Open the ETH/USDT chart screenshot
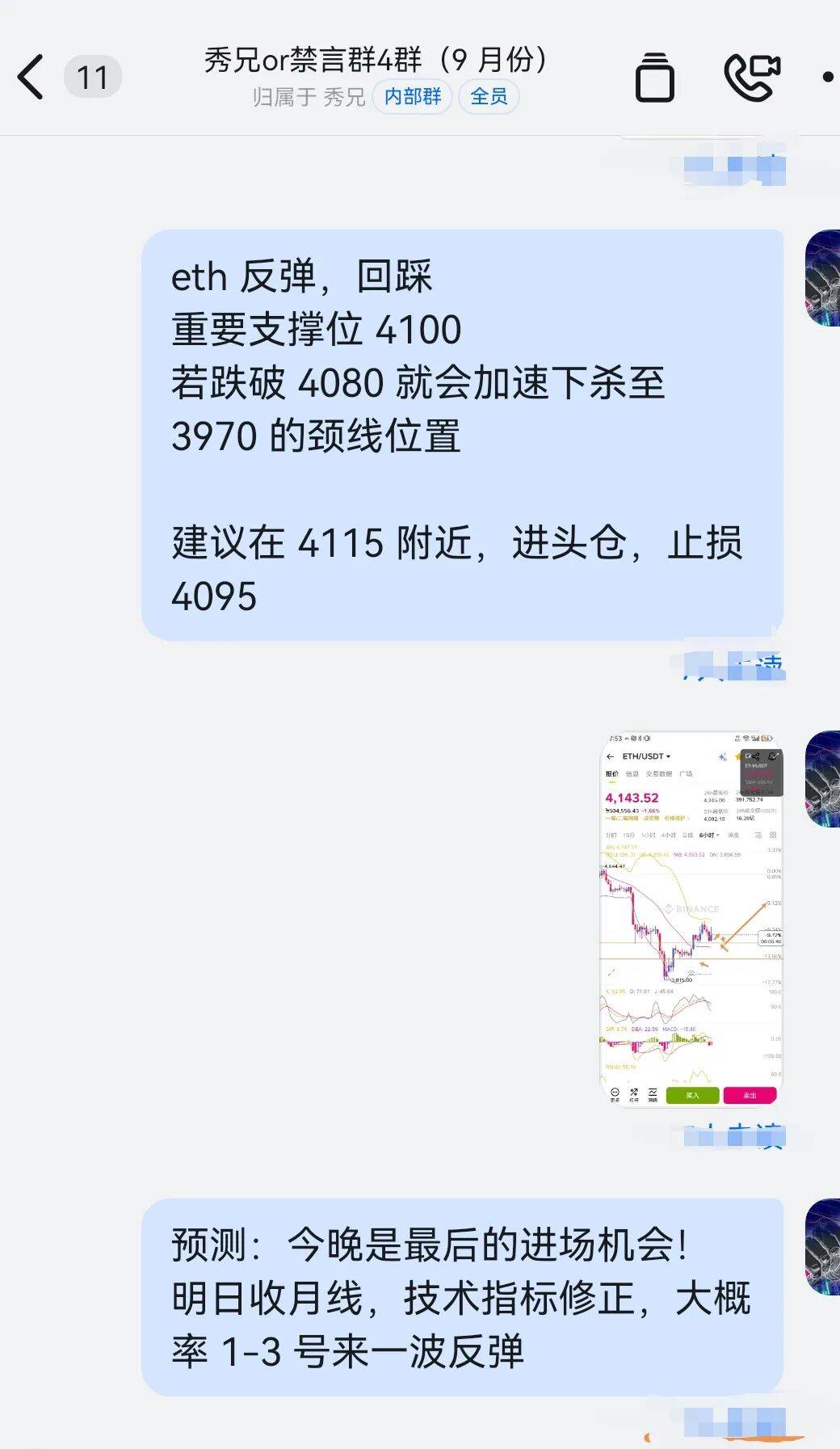Viewport: 840px width, 1449px height. (691, 919)
